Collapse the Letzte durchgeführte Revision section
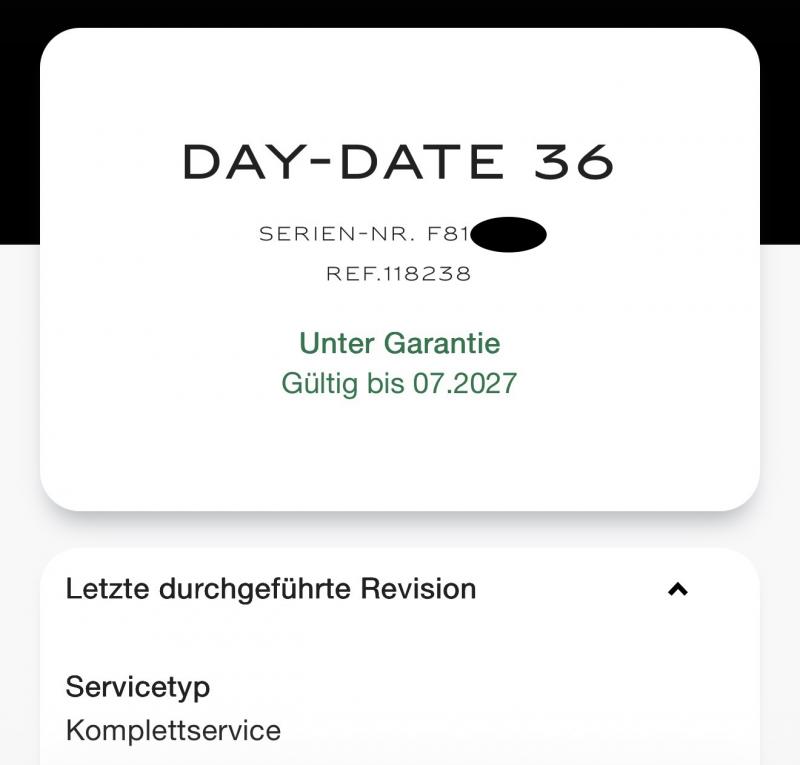This screenshot has height=765, width=800. pos(678,590)
